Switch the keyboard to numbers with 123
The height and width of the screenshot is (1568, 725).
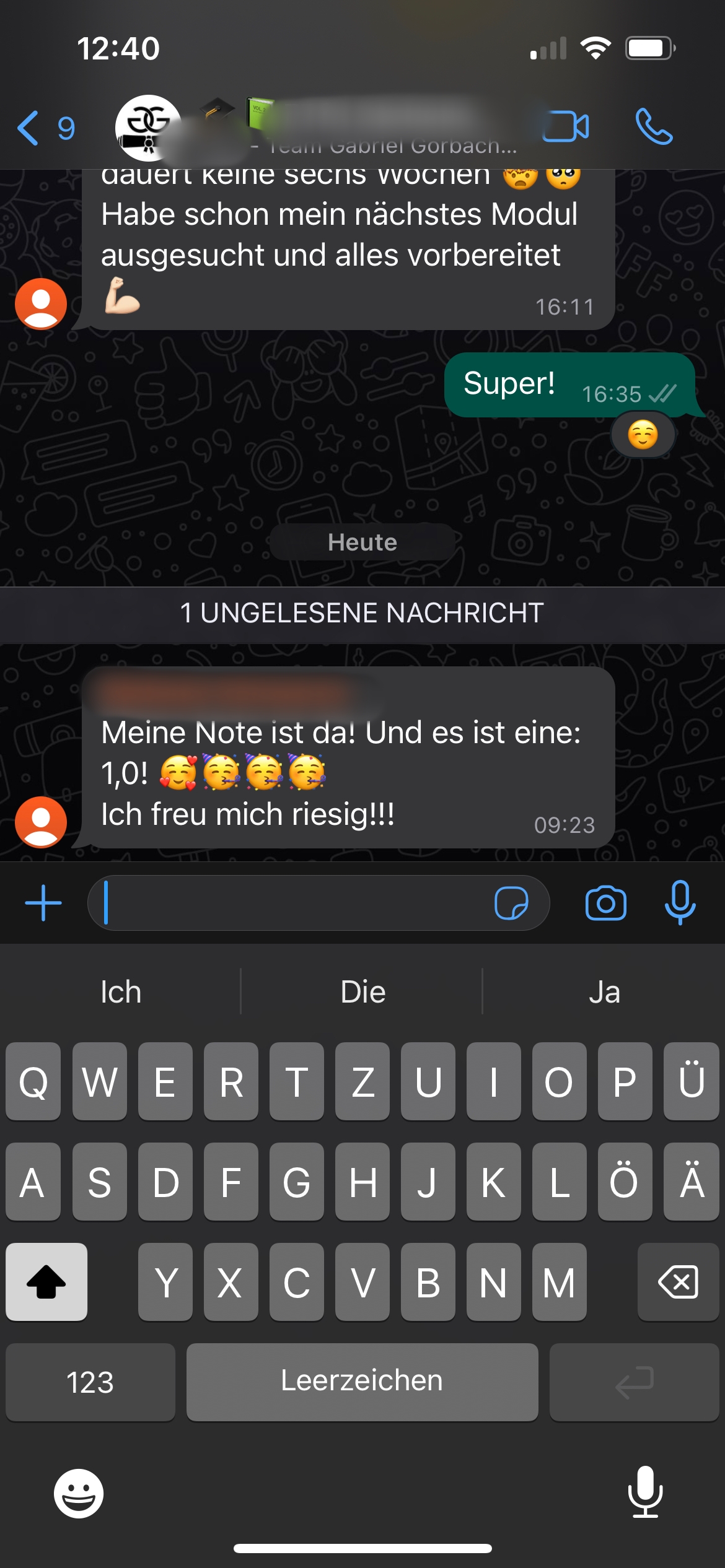pyautogui.click(x=90, y=1382)
